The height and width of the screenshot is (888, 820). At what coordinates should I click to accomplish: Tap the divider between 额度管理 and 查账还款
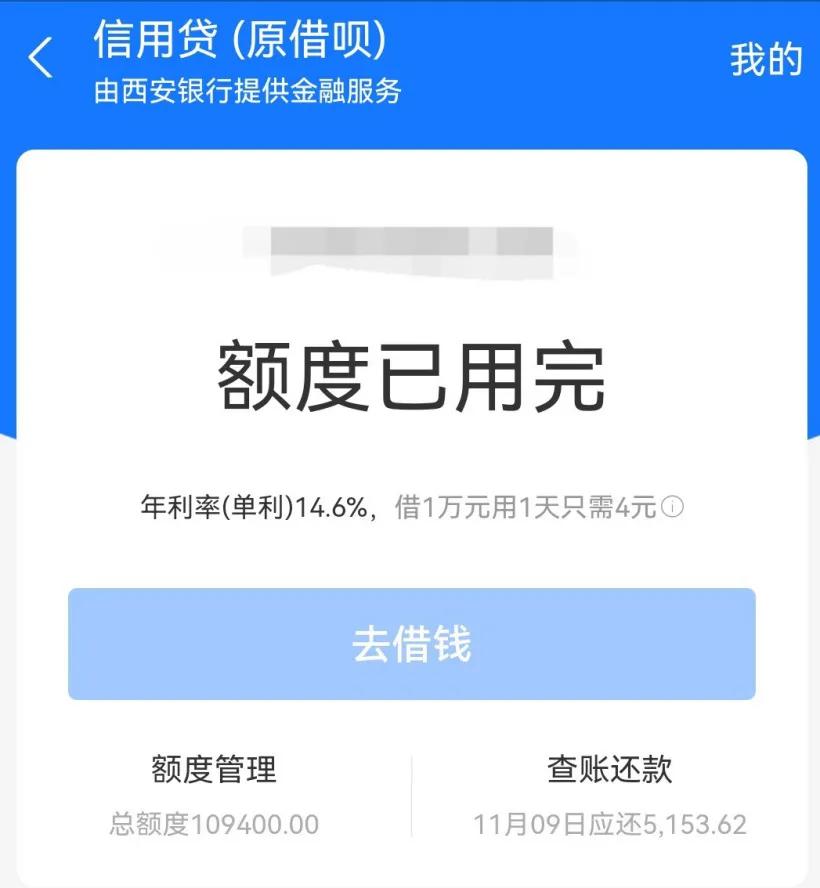[x=410, y=790]
